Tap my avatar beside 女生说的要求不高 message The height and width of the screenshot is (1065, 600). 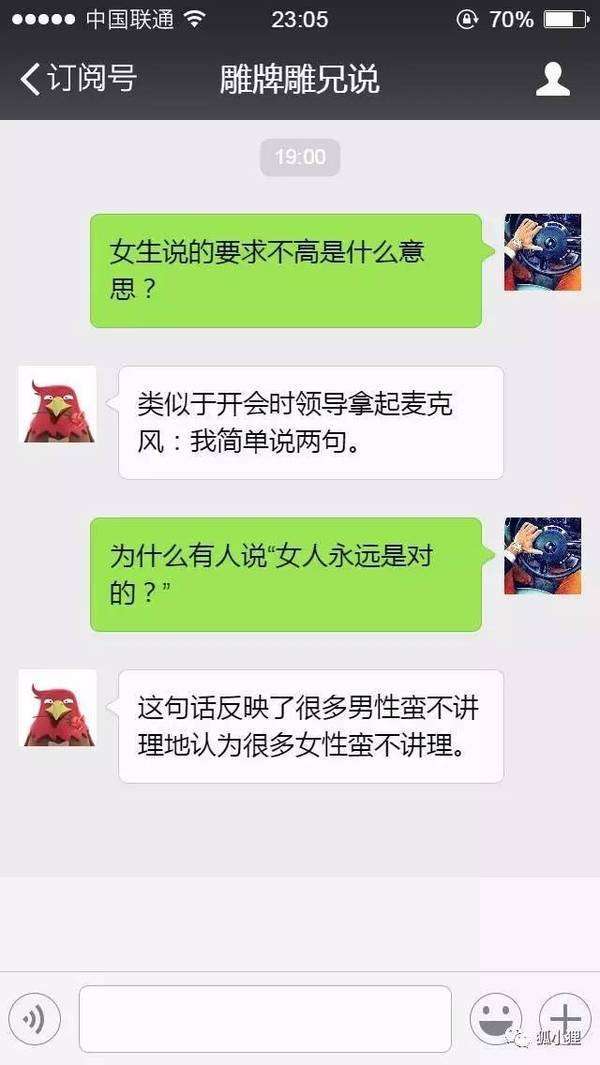click(542, 252)
